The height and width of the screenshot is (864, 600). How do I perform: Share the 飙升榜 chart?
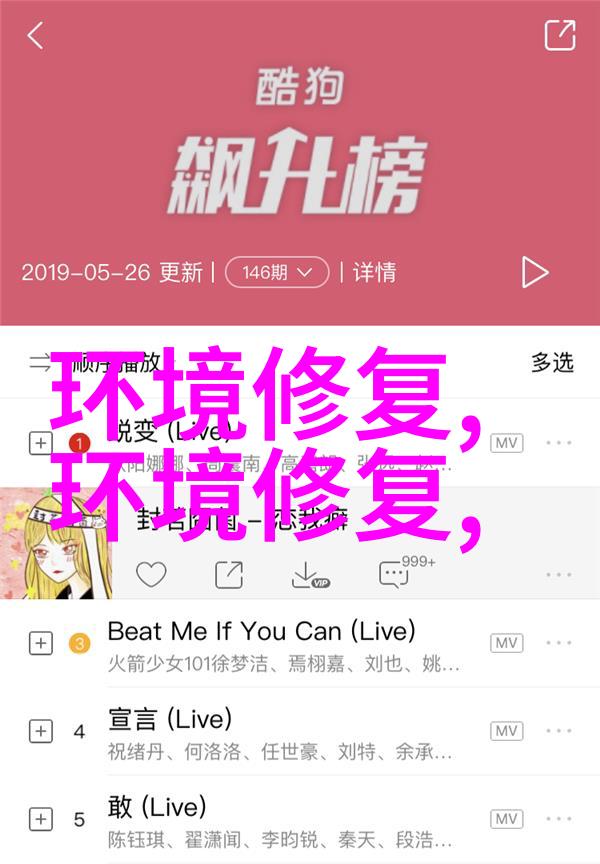click(x=559, y=36)
